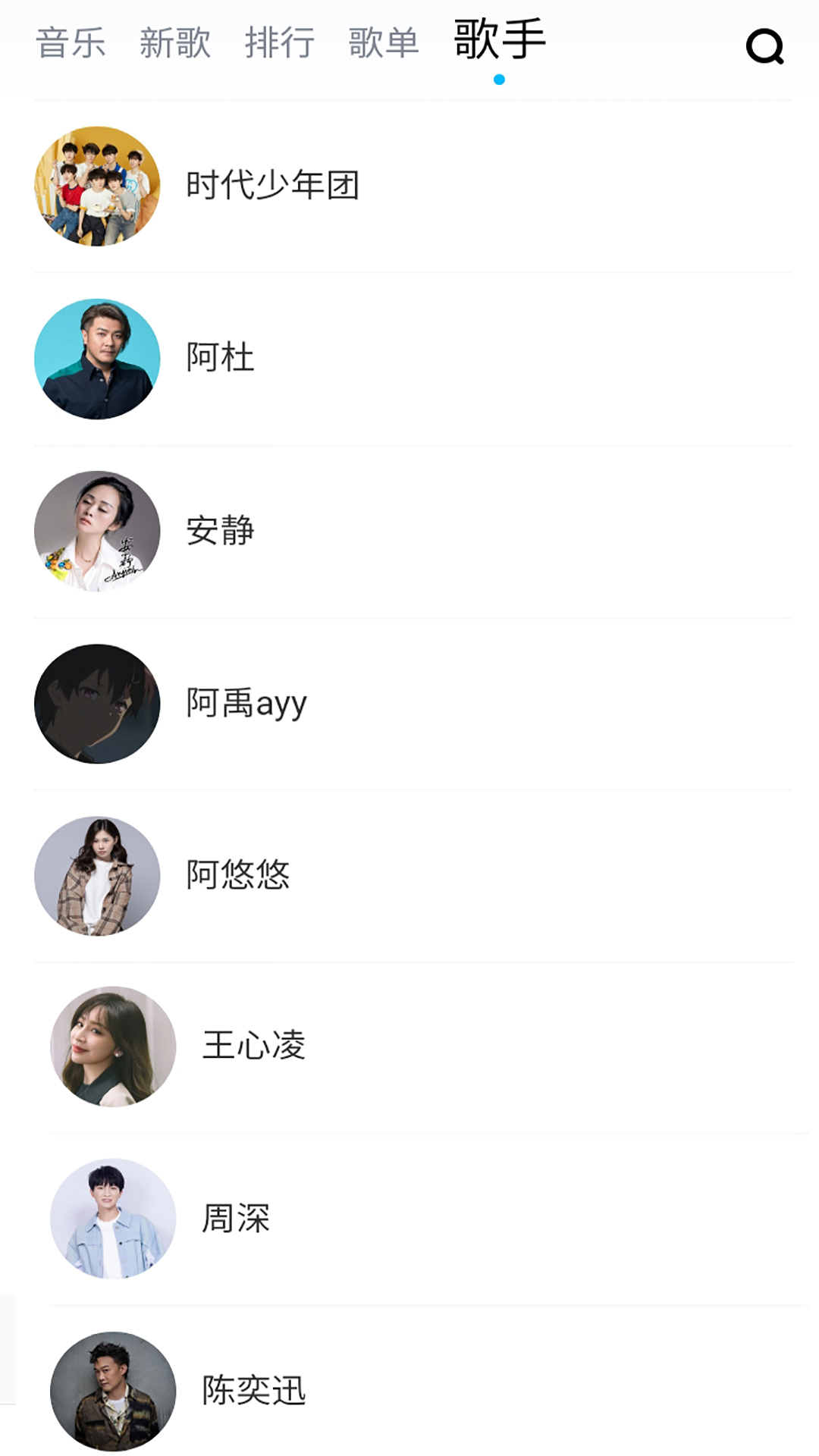Switch to the 音乐 tab
This screenshot has width=819, height=1456.
coord(71,42)
